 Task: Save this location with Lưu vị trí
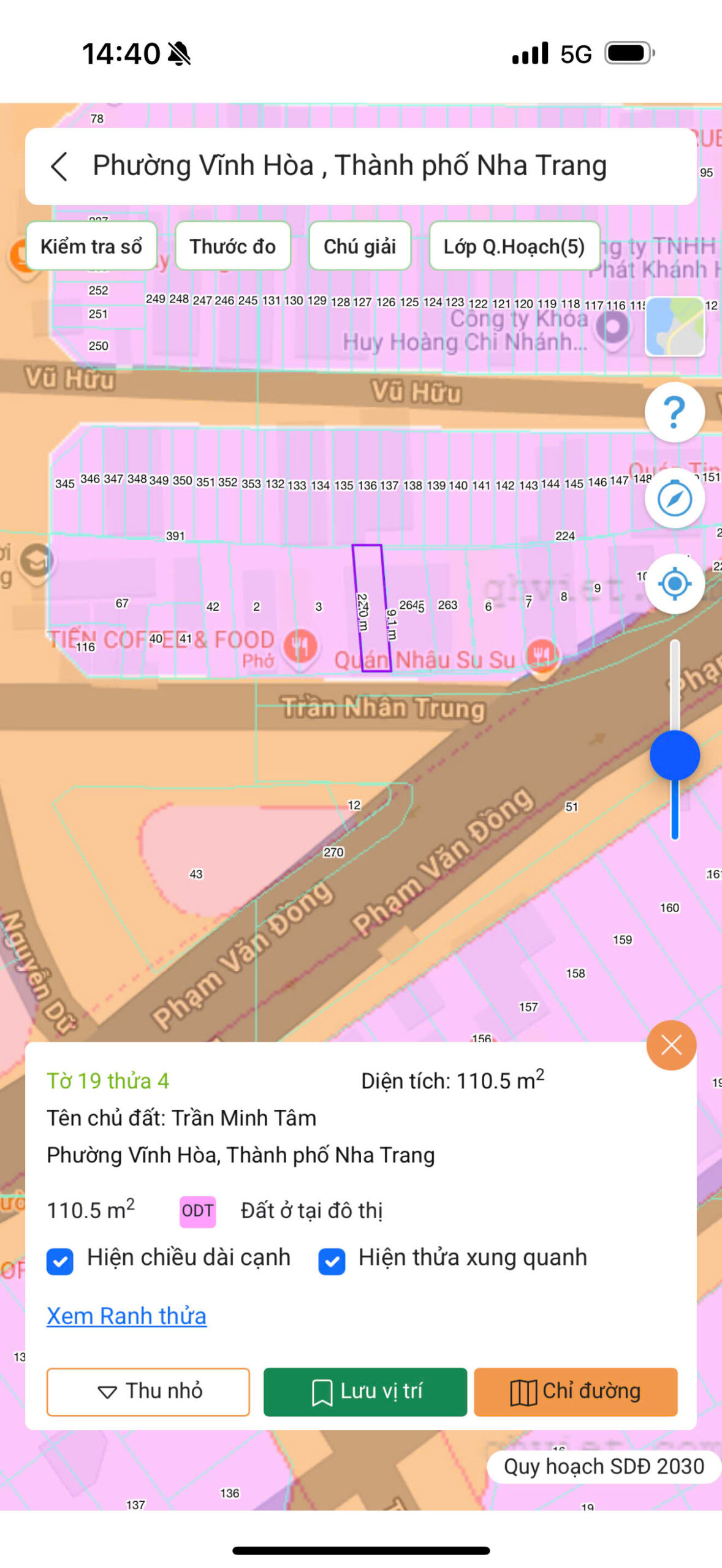(x=365, y=1392)
